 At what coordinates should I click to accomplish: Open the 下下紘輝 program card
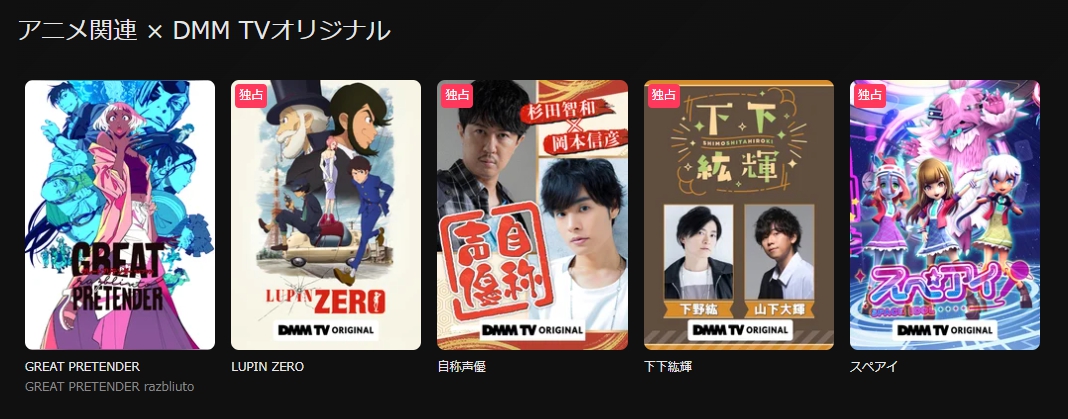click(738, 215)
